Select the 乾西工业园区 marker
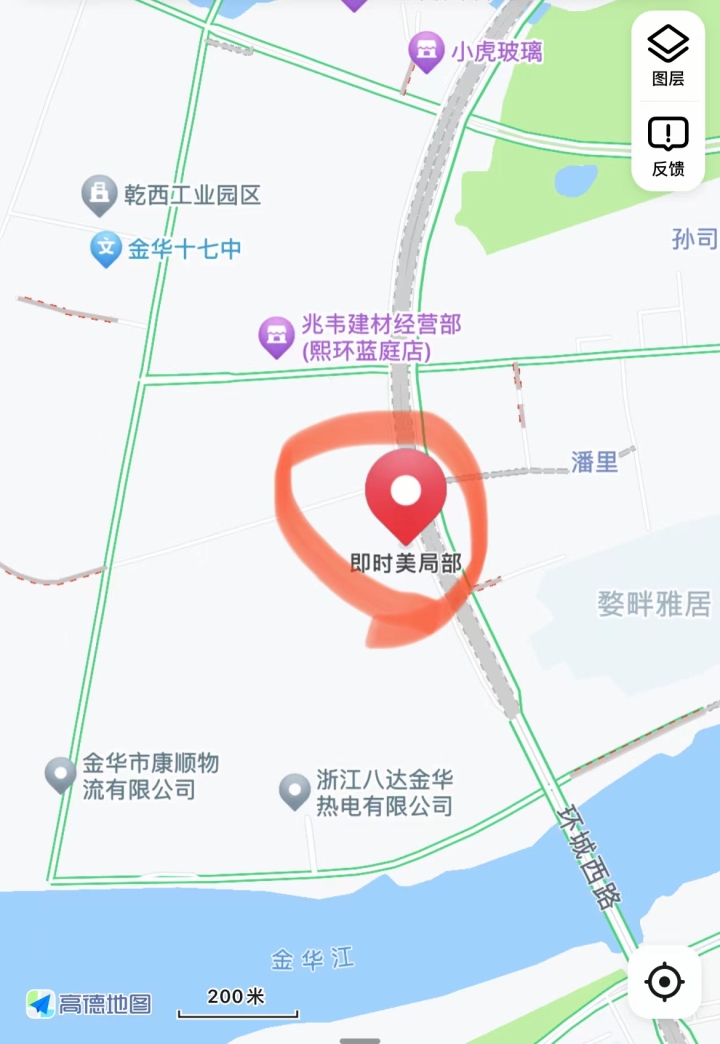 tap(99, 194)
